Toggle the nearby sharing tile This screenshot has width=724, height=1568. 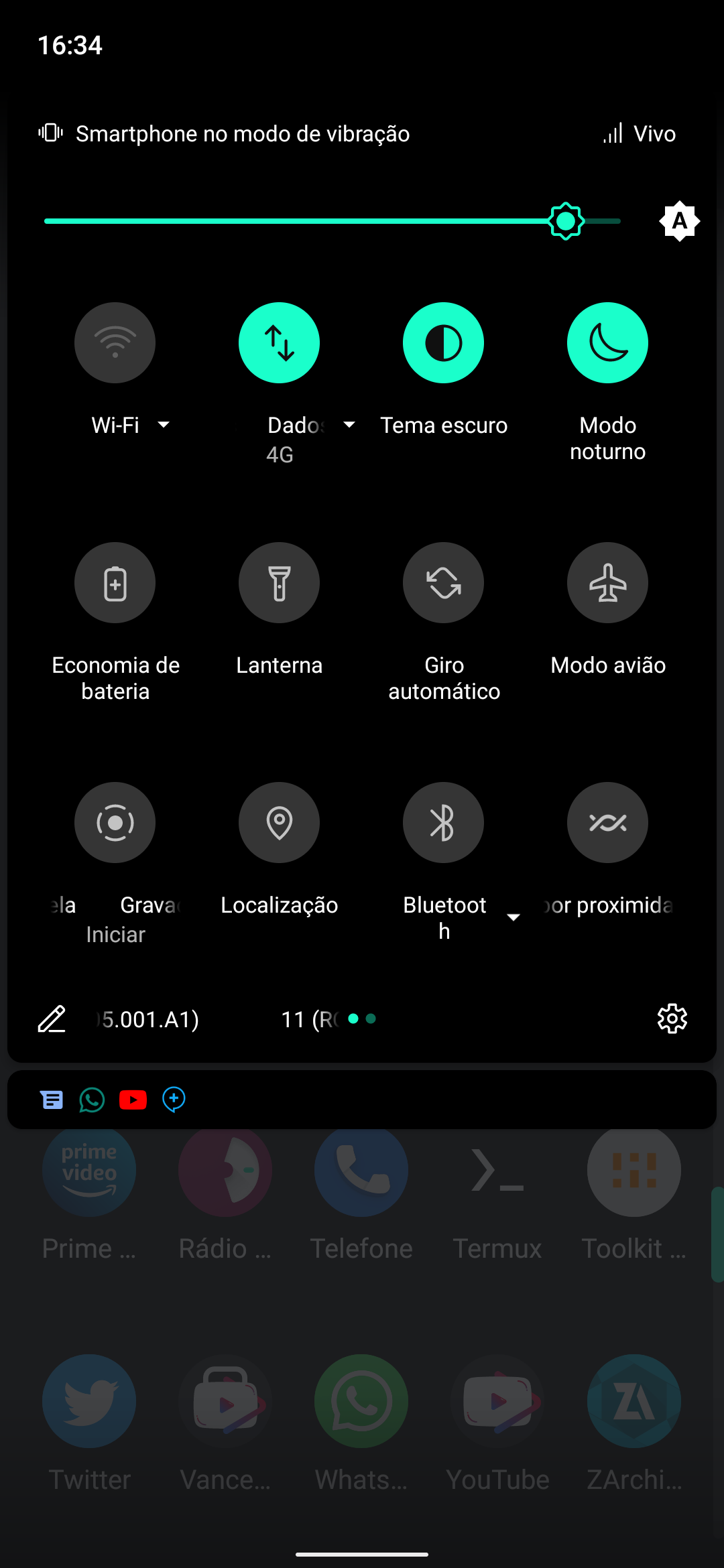pyautogui.click(x=607, y=823)
